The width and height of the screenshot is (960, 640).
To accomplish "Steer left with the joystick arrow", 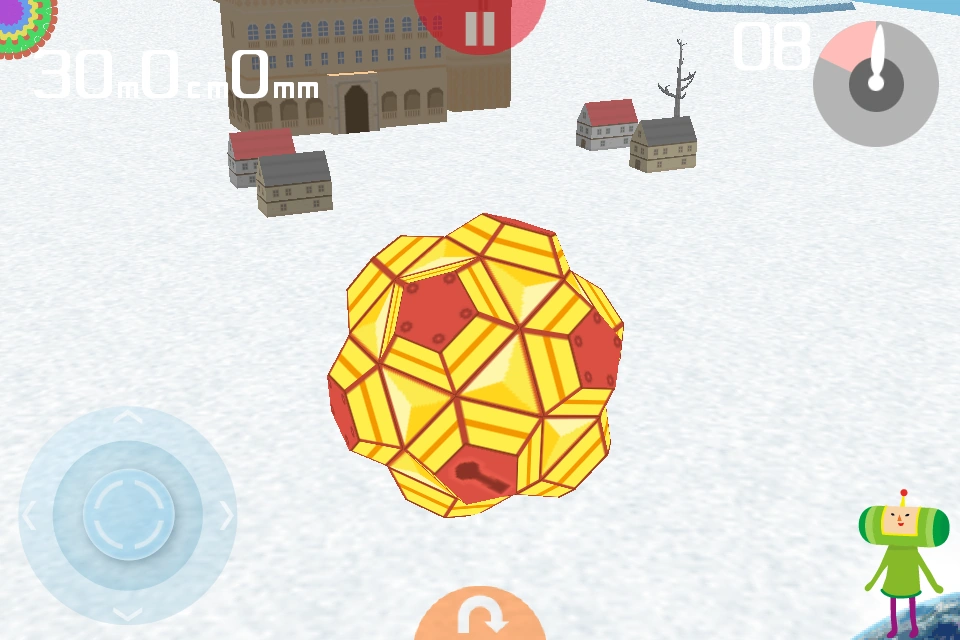I will [30, 515].
